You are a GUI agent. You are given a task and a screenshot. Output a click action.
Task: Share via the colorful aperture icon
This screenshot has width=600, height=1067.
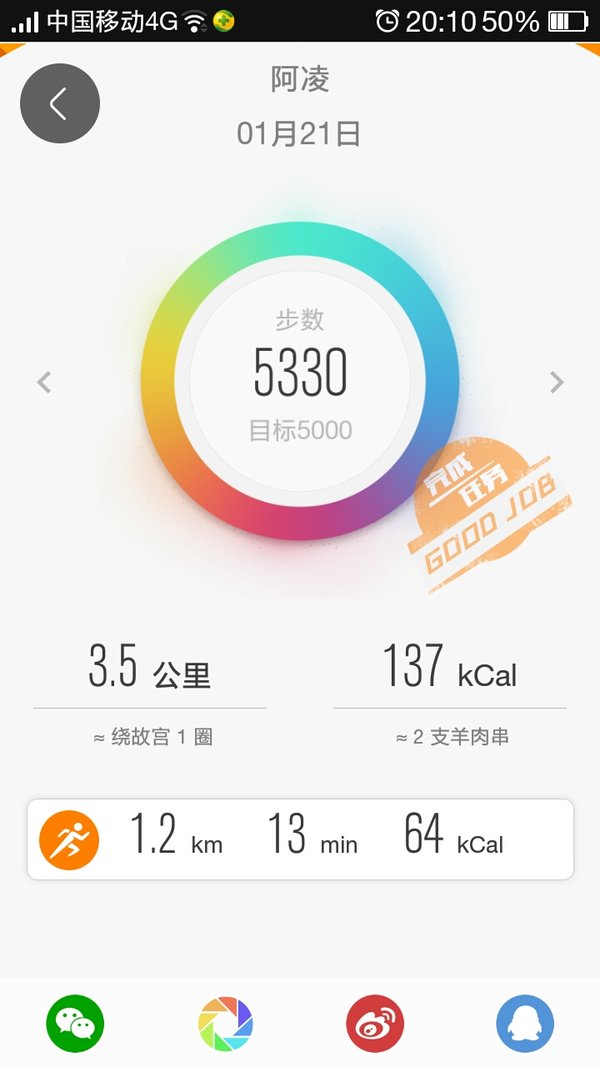click(x=225, y=1023)
